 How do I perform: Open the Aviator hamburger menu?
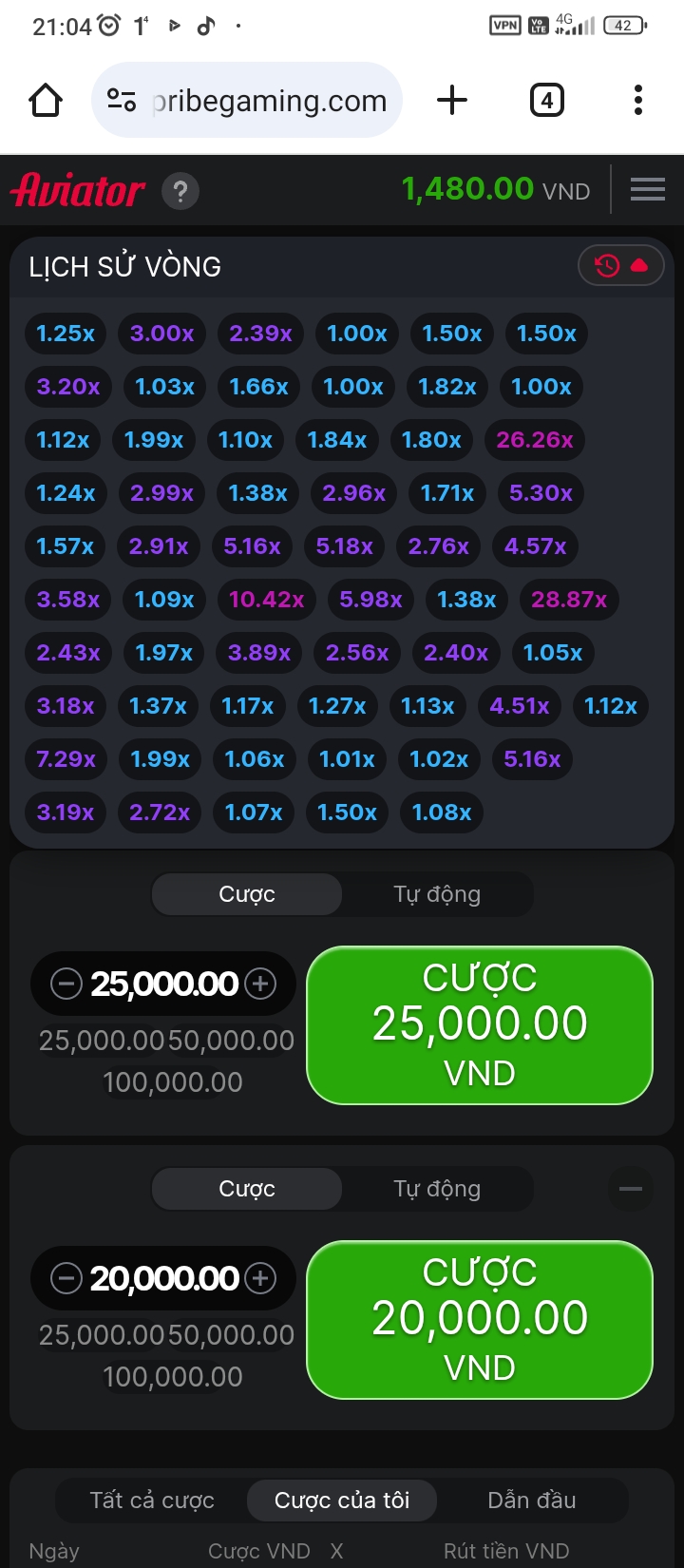click(647, 190)
